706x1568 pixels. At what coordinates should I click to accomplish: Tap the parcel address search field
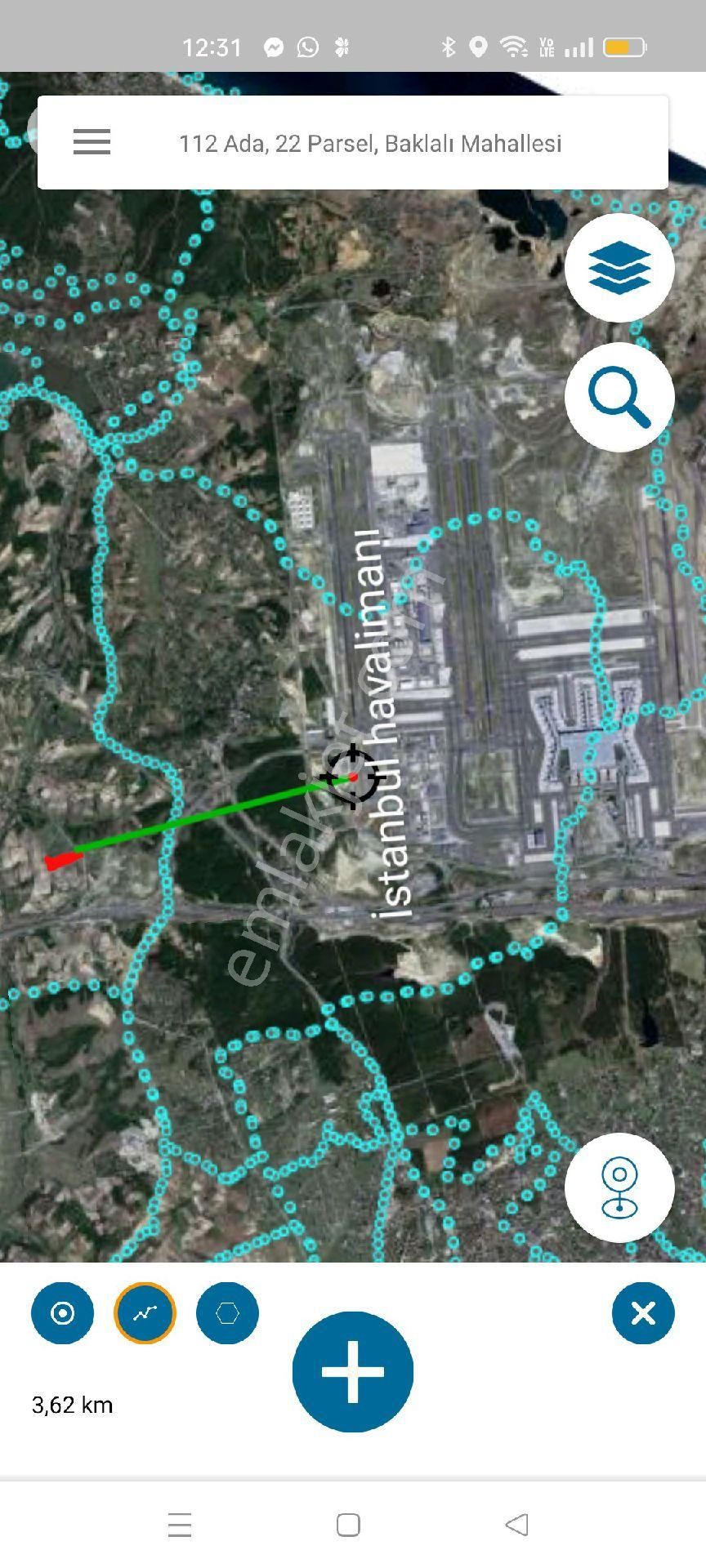click(x=369, y=144)
